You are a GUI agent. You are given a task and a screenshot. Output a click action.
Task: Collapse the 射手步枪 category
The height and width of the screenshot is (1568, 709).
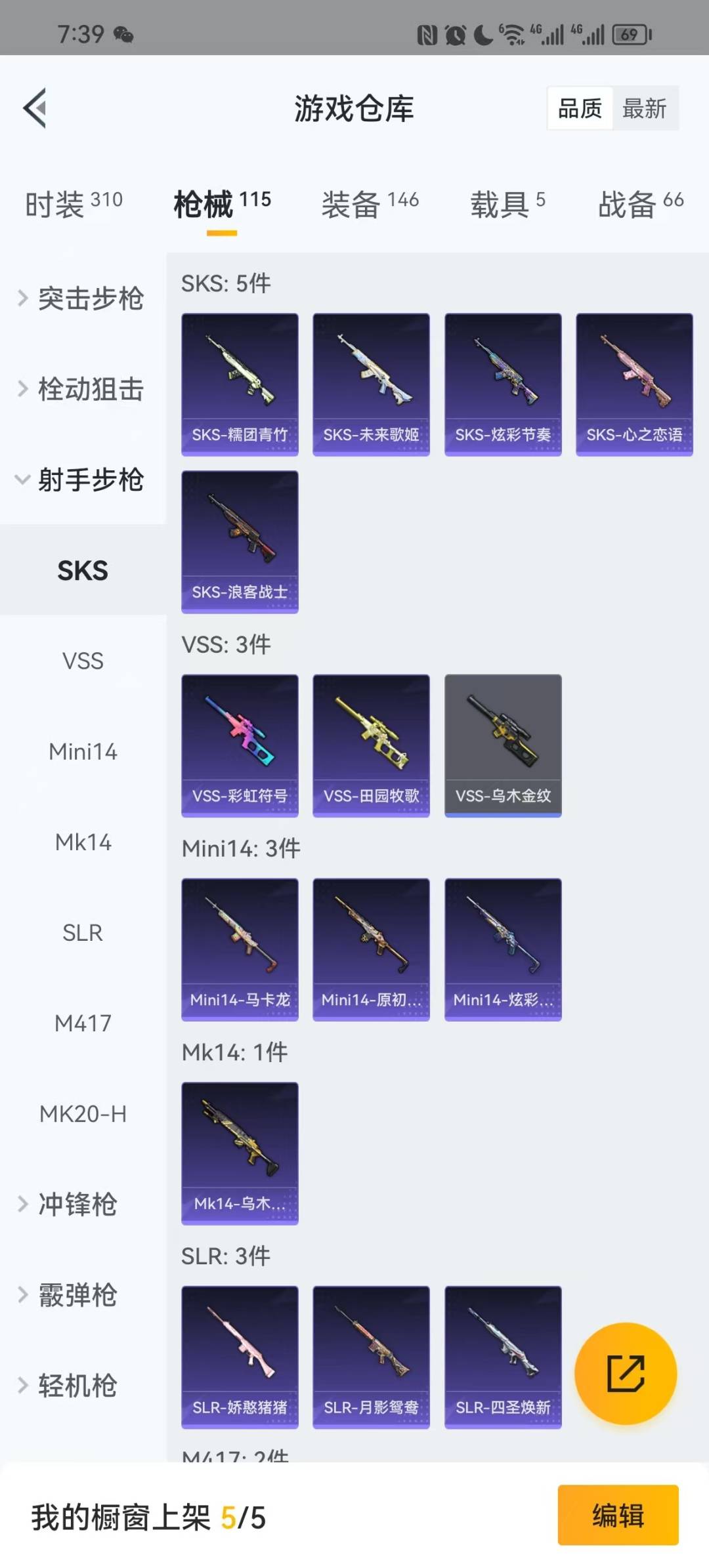pos(82,480)
